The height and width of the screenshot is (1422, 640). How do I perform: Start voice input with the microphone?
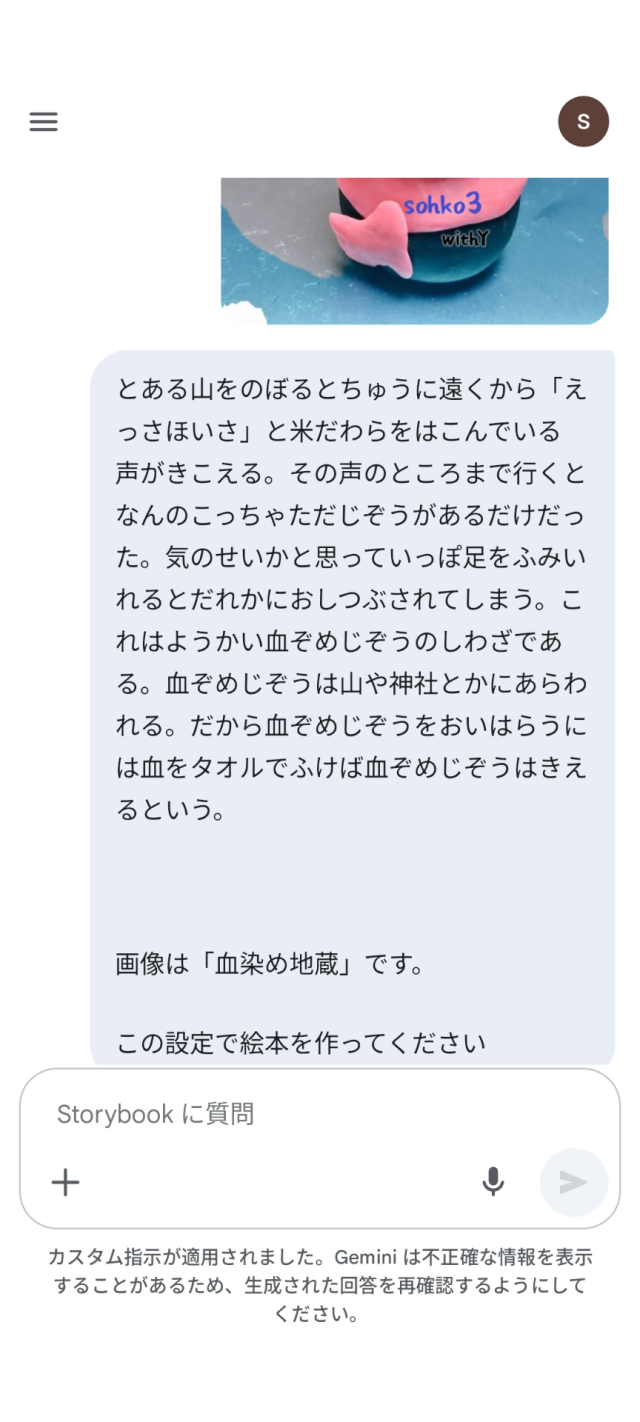click(493, 1182)
